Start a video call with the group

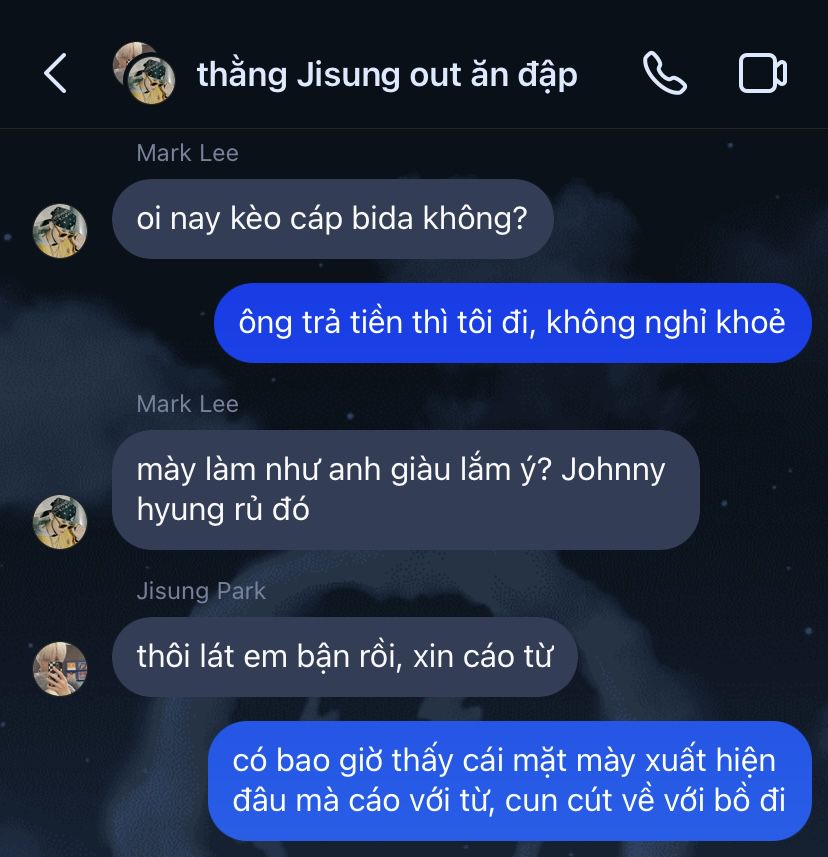[762, 74]
